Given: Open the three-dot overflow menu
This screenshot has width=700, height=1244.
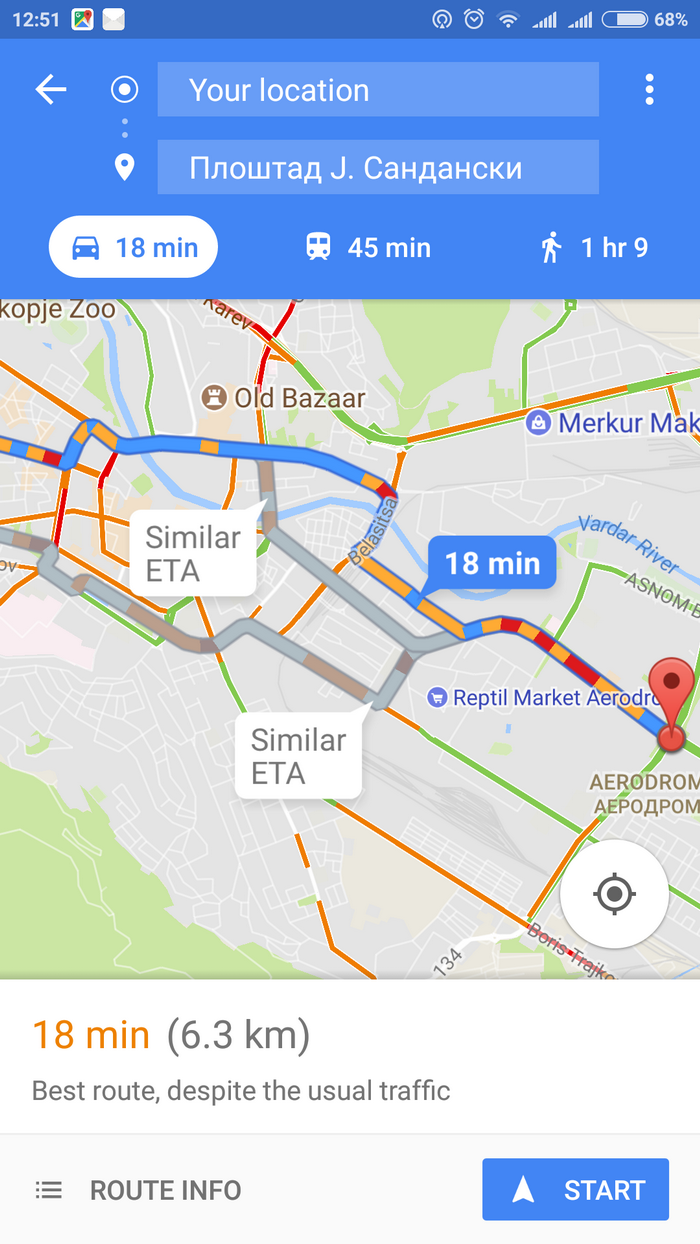Looking at the screenshot, I should click(649, 90).
